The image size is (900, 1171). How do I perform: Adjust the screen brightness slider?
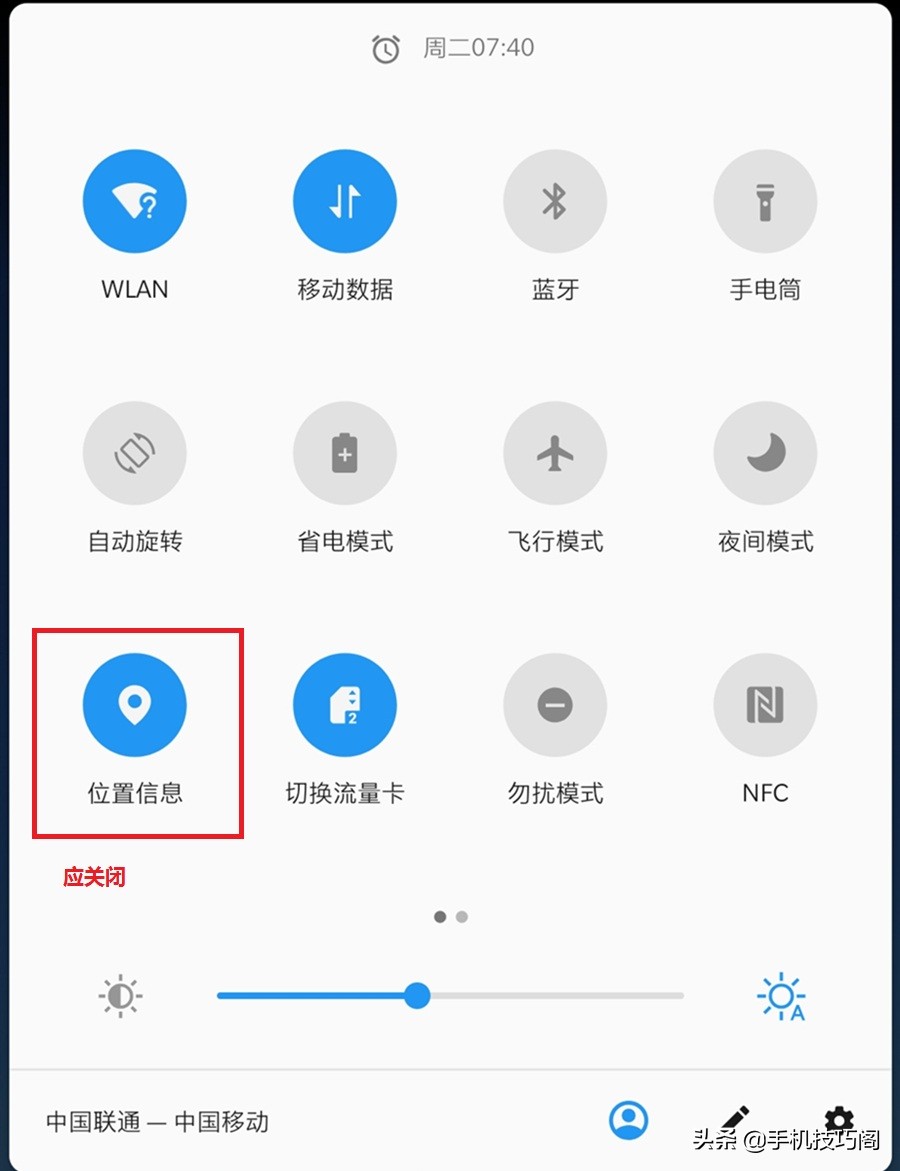418,996
